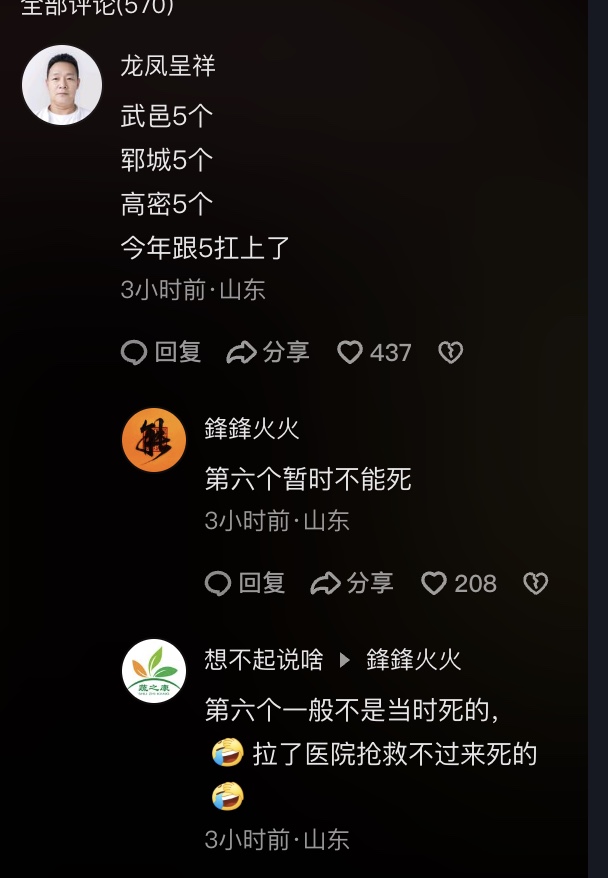Reply to 鋒鋒火火's comment
Screen dimensions: 608x878
point(246,583)
